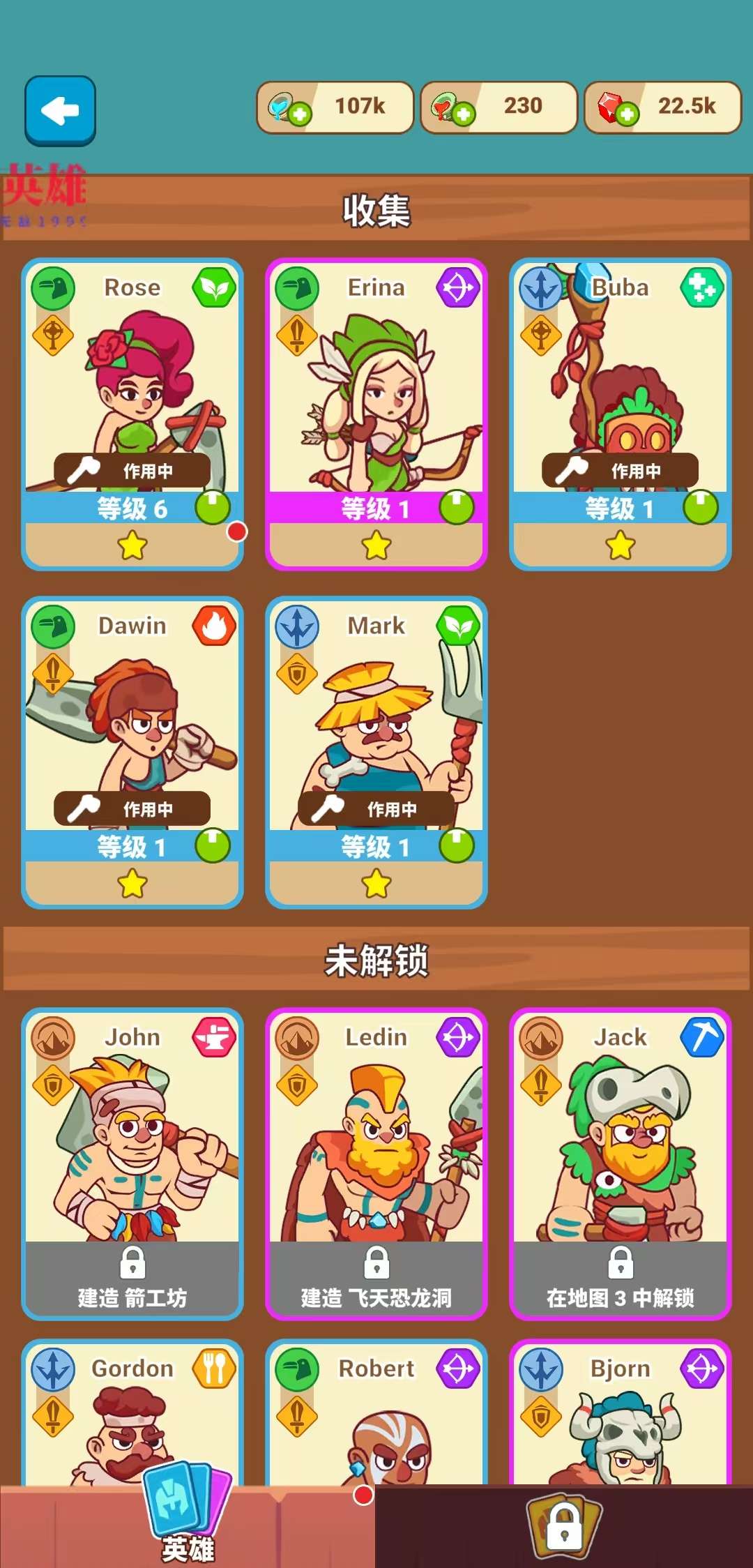View locked hero John
Viewport: 753px width, 1568px height.
[132, 1144]
